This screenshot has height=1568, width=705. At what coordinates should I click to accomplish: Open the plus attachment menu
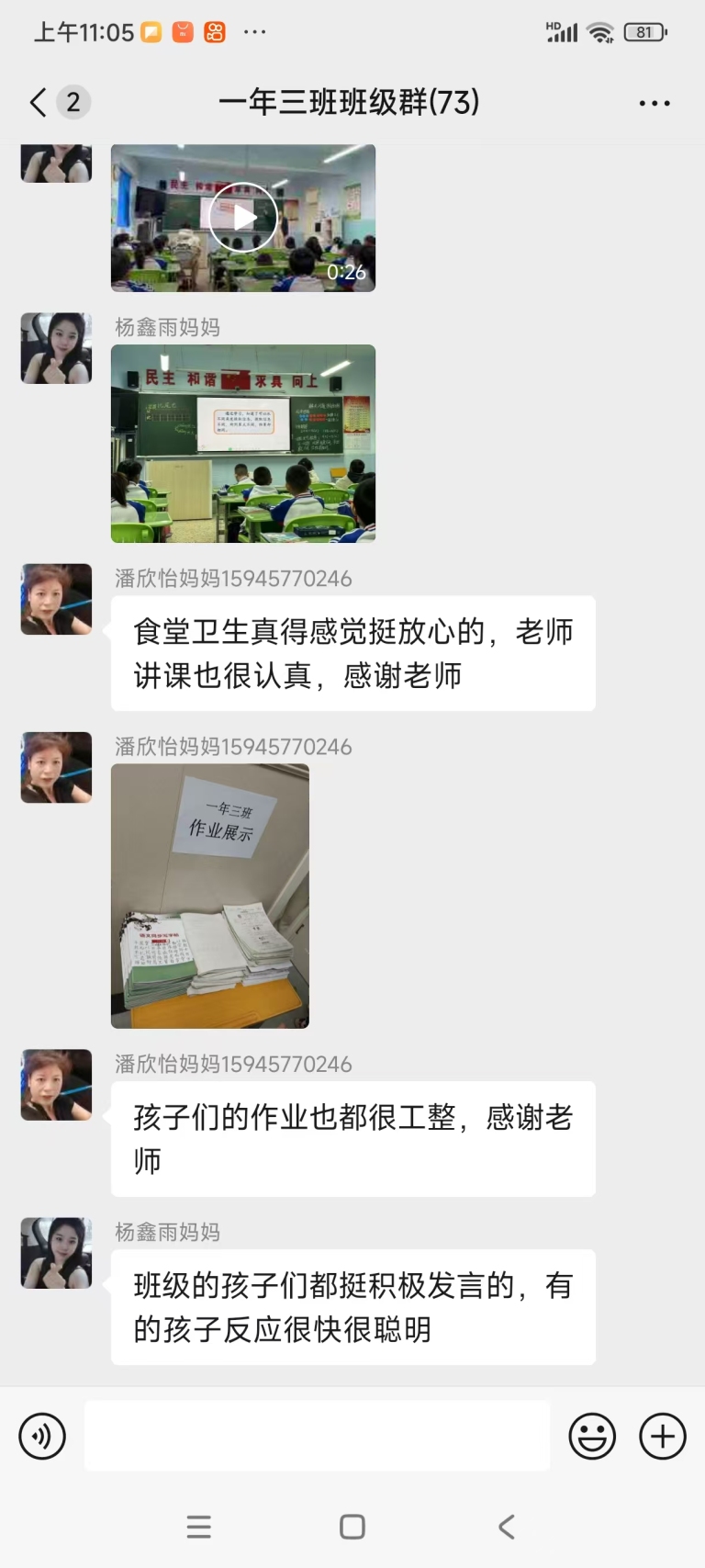663,1436
